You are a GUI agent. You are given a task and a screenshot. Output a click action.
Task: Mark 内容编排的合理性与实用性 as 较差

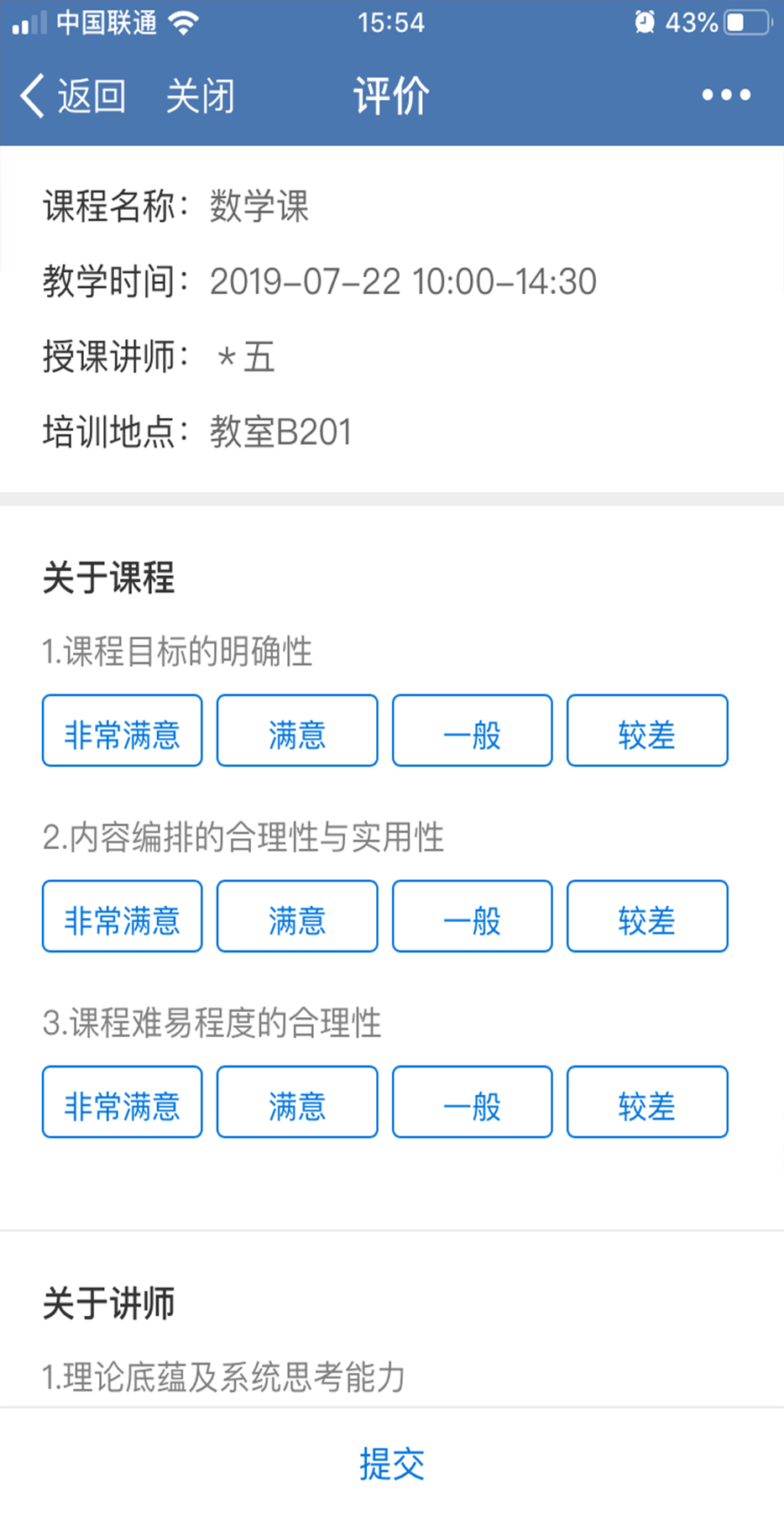point(646,916)
